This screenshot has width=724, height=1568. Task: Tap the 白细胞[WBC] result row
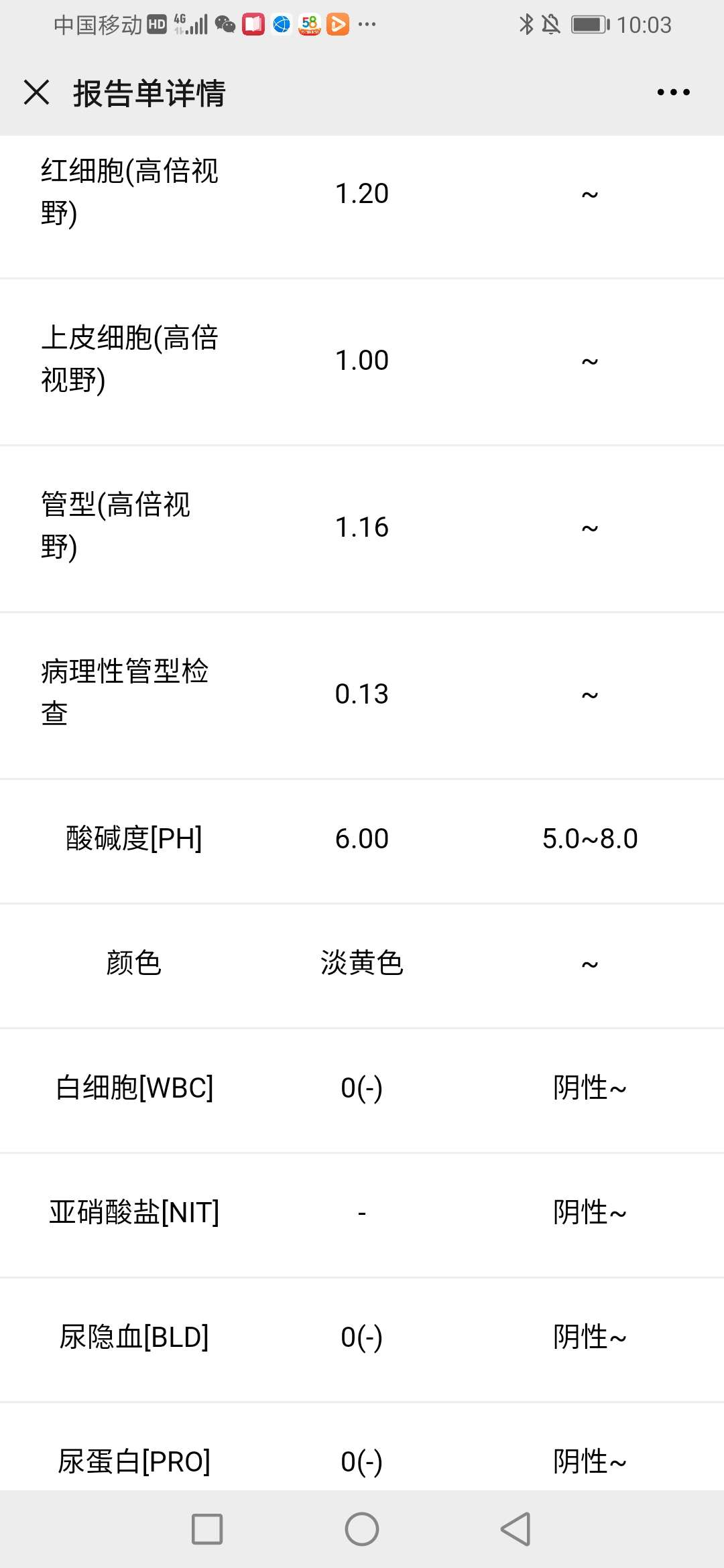coord(362,1089)
